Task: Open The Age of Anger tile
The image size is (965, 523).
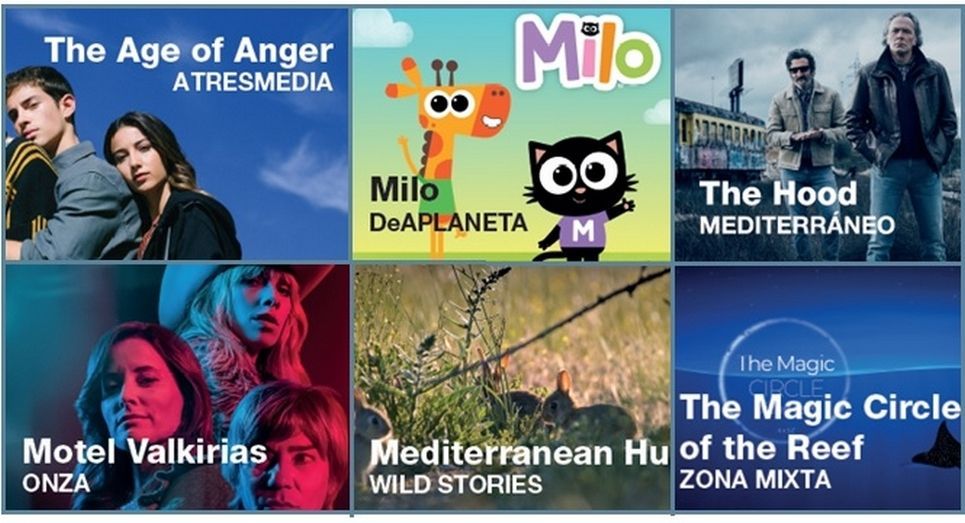Action: 176,134
